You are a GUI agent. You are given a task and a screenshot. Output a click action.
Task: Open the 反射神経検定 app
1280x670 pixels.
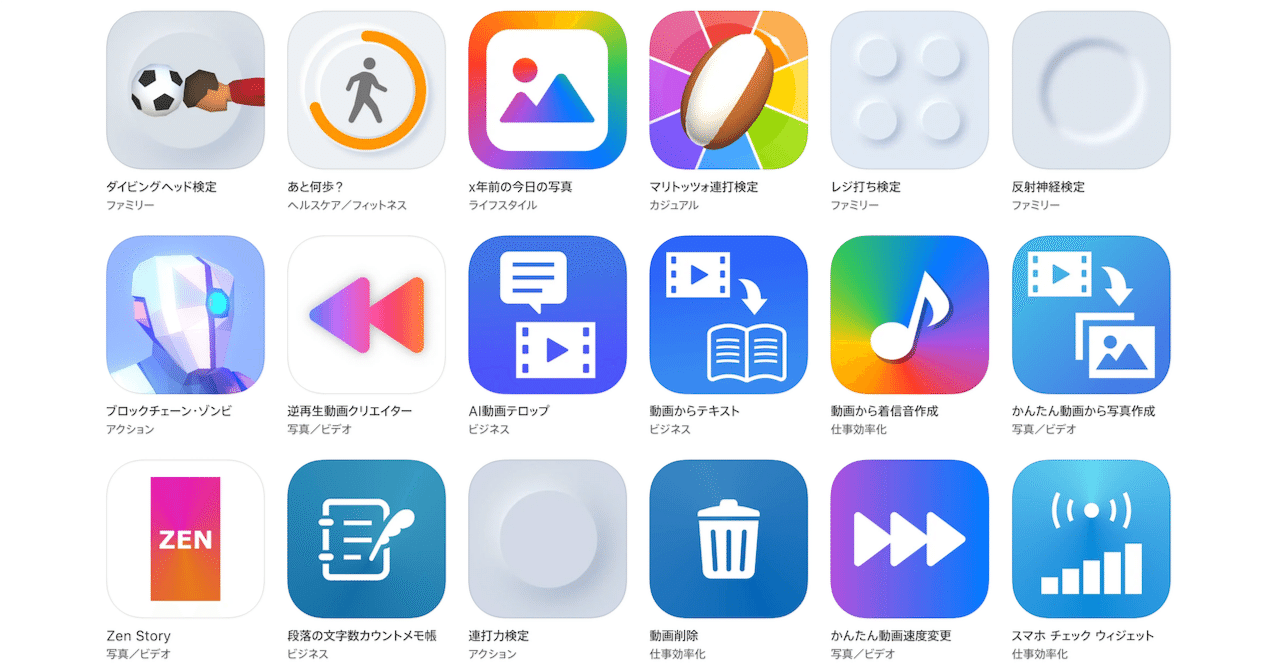click(1091, 90)
